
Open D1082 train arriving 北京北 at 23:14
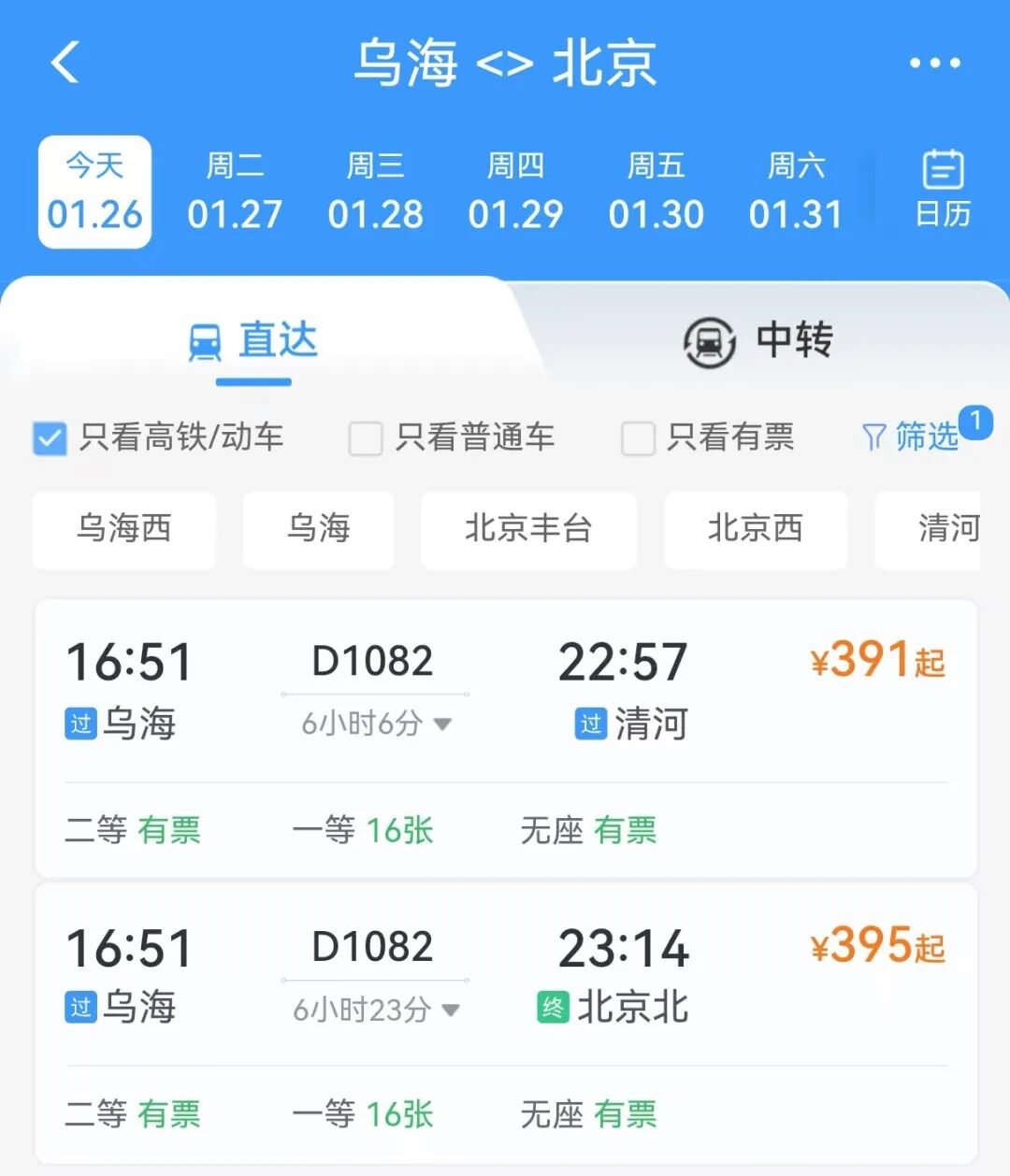(x=505, y=977)
